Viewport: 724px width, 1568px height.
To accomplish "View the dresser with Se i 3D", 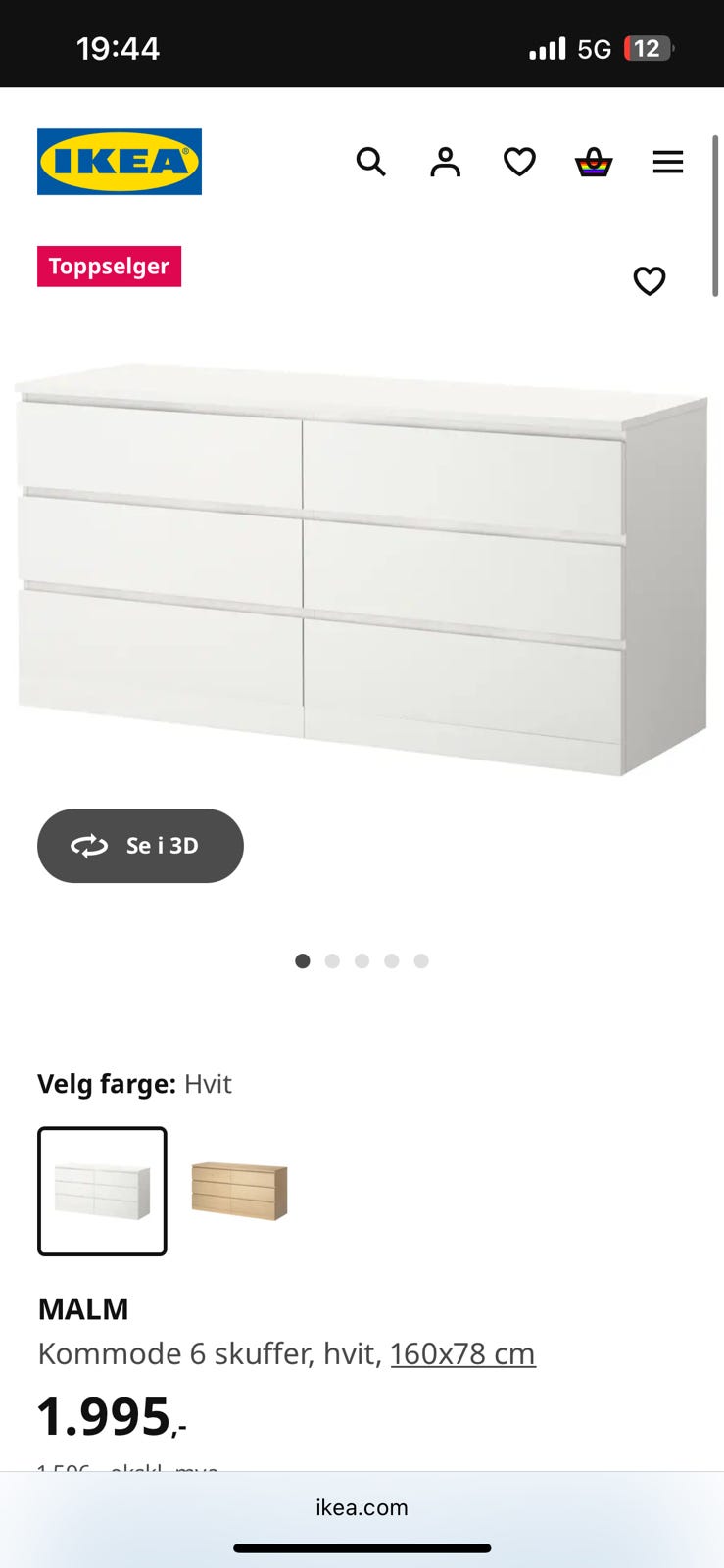I will point(140,846).
